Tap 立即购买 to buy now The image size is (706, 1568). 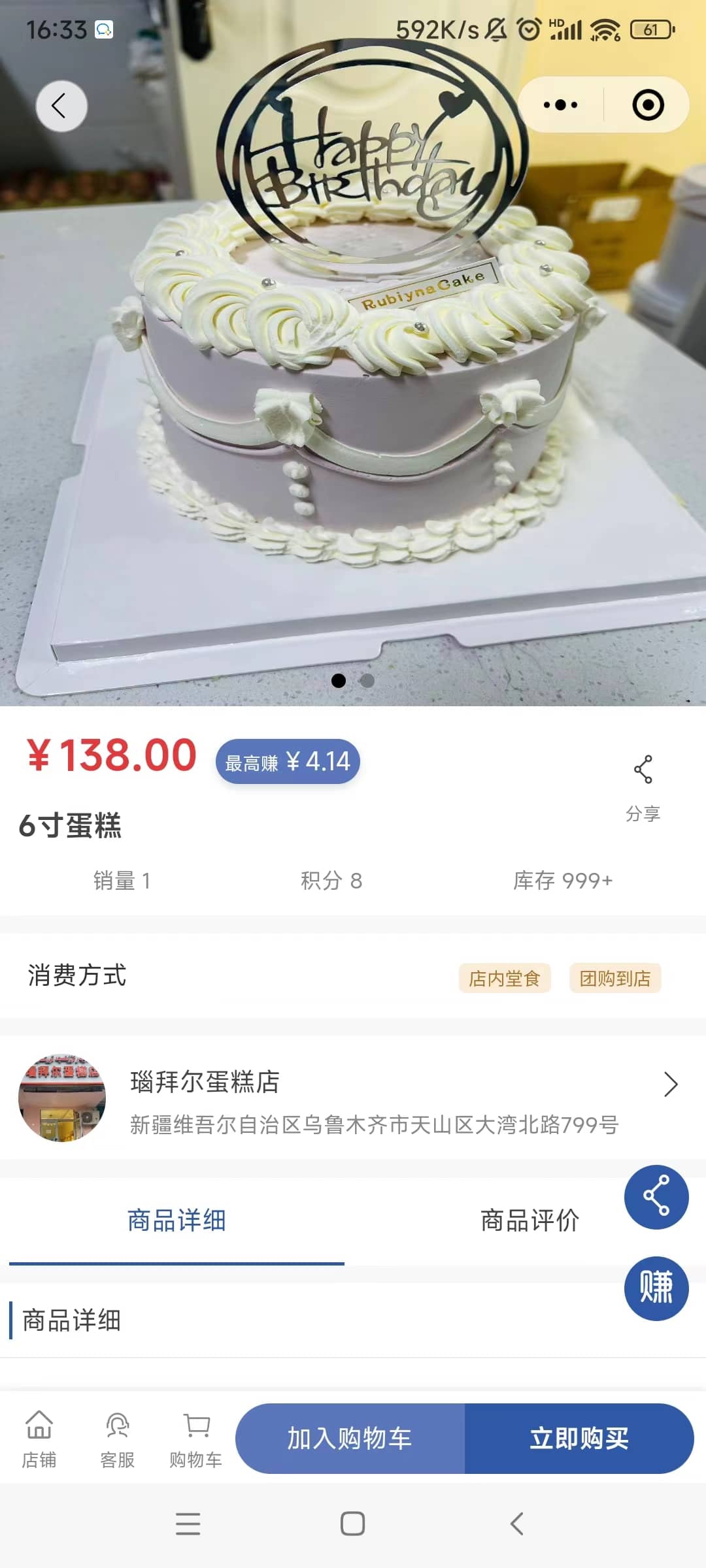[579, 1438]
